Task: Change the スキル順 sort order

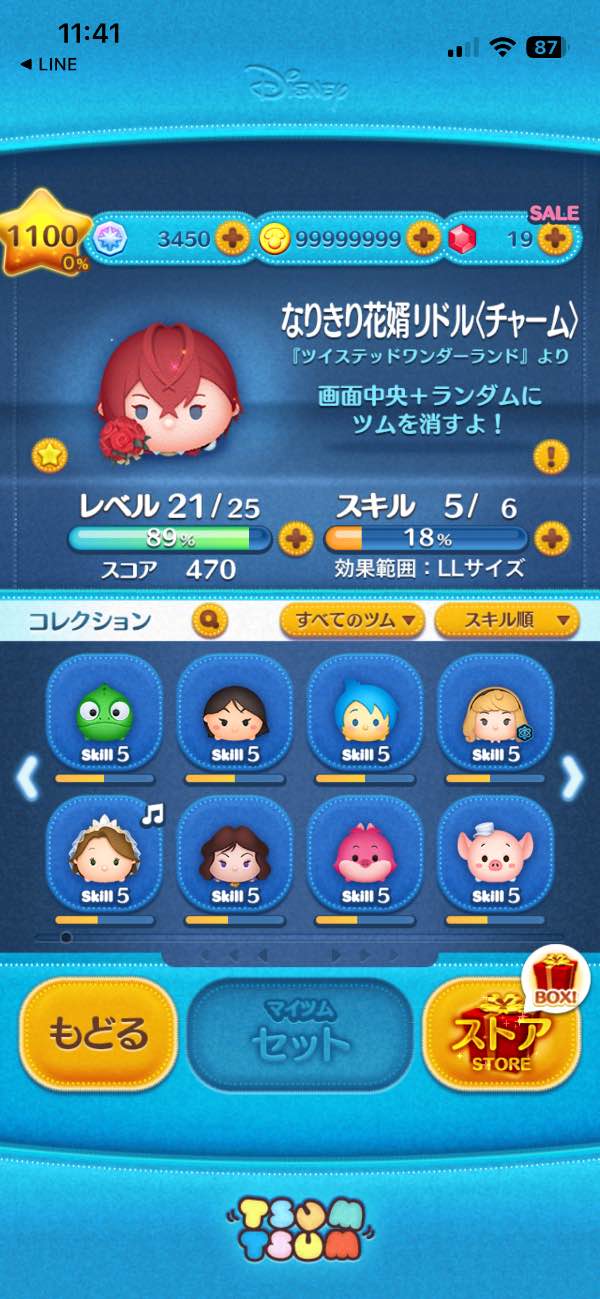Action: (x=507, y=620)
